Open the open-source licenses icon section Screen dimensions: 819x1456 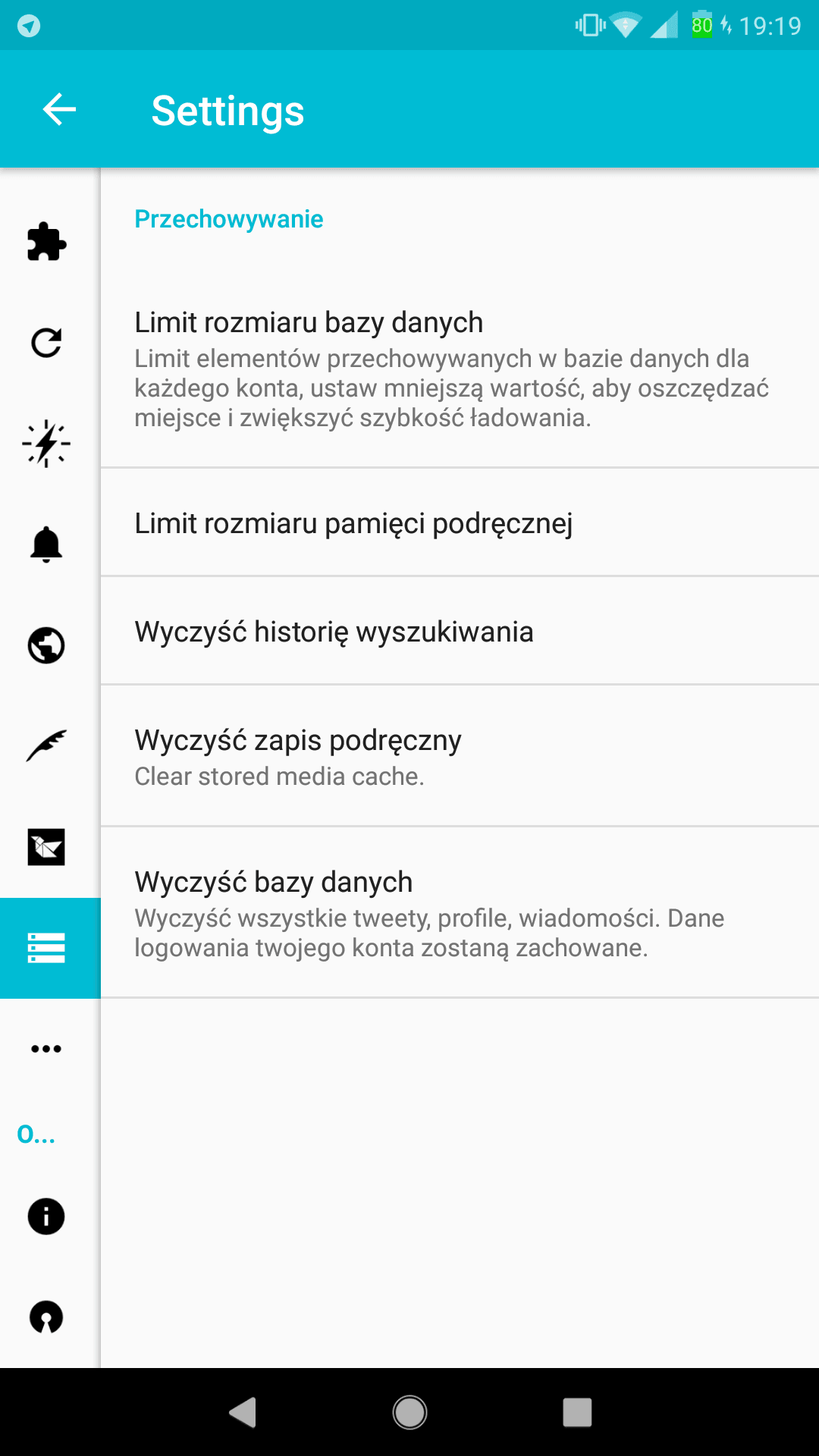pyautogui.click(x=46, y=1317)
